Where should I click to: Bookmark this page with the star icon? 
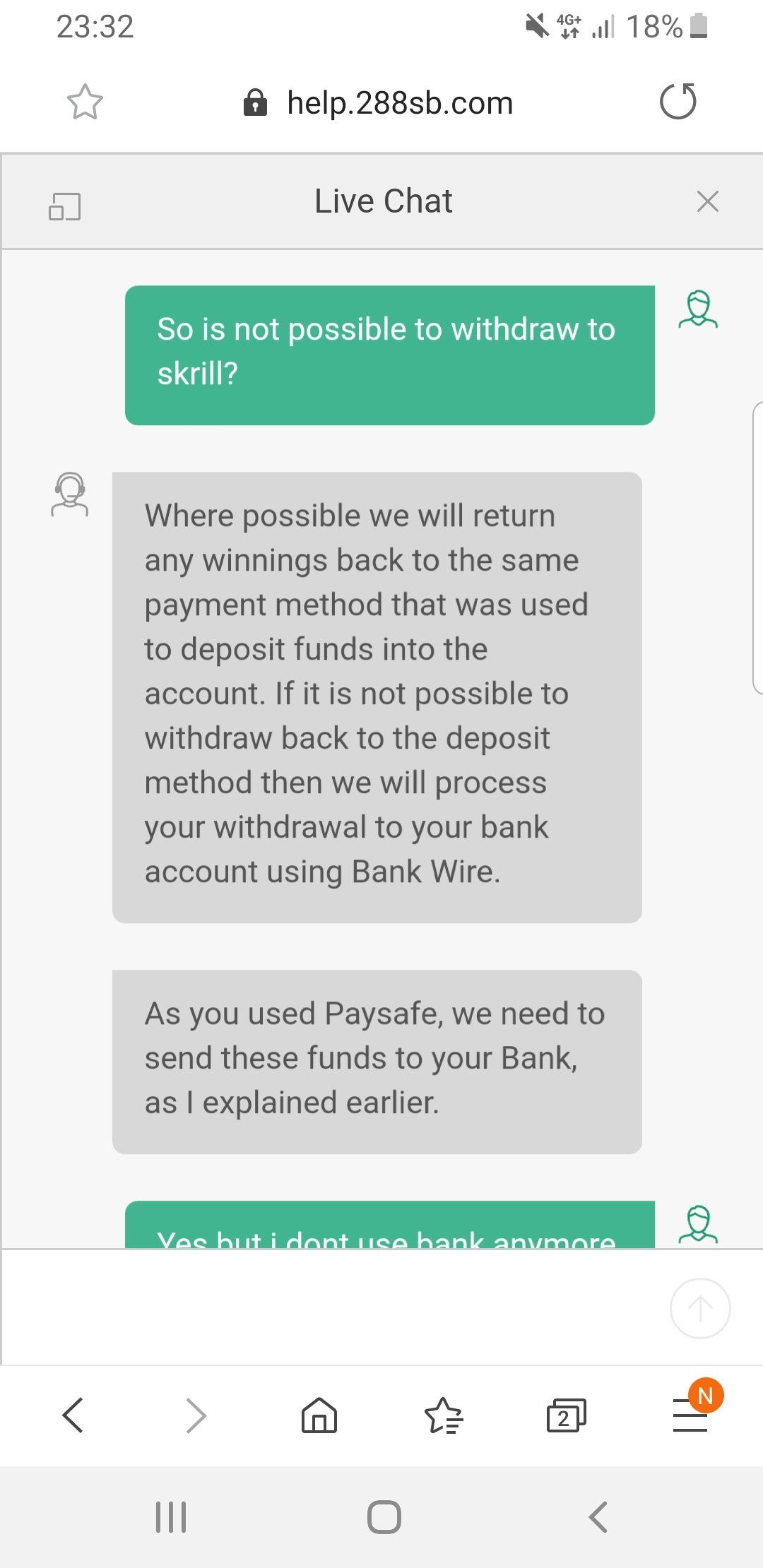(x=85, y=102)
